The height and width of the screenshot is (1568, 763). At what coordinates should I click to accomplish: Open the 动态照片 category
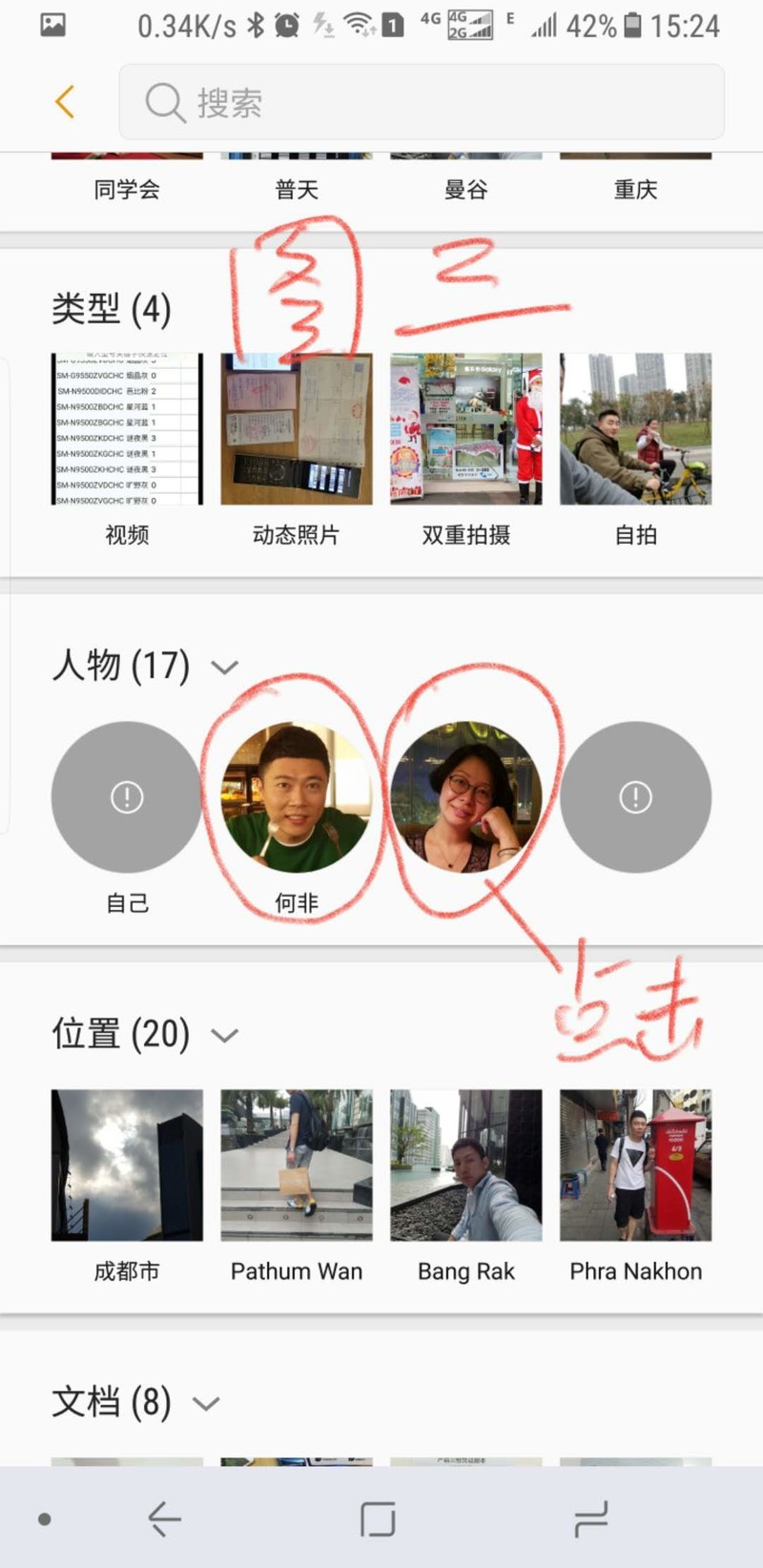pyautogui.click(x=296, y=427)
